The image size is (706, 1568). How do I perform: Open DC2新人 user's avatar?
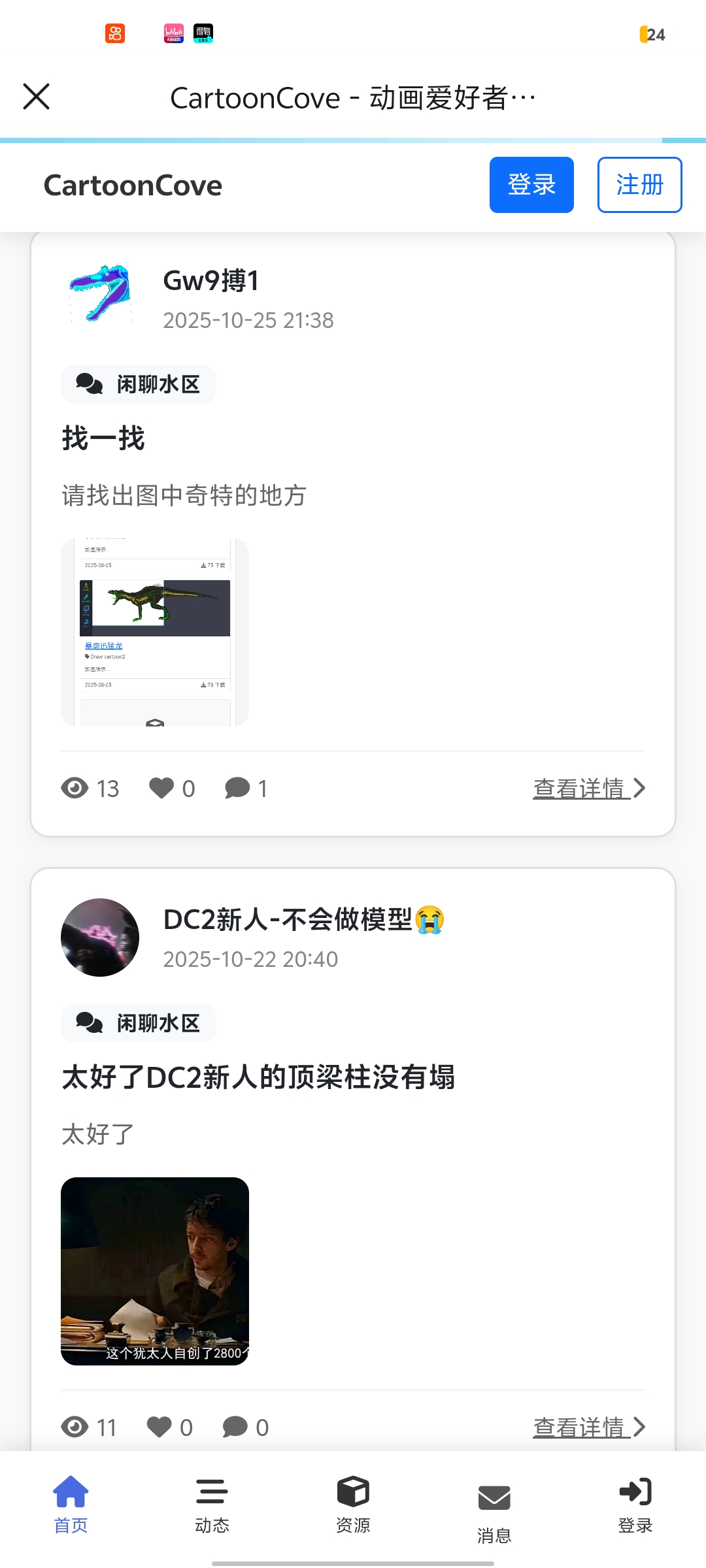point(100,938)
